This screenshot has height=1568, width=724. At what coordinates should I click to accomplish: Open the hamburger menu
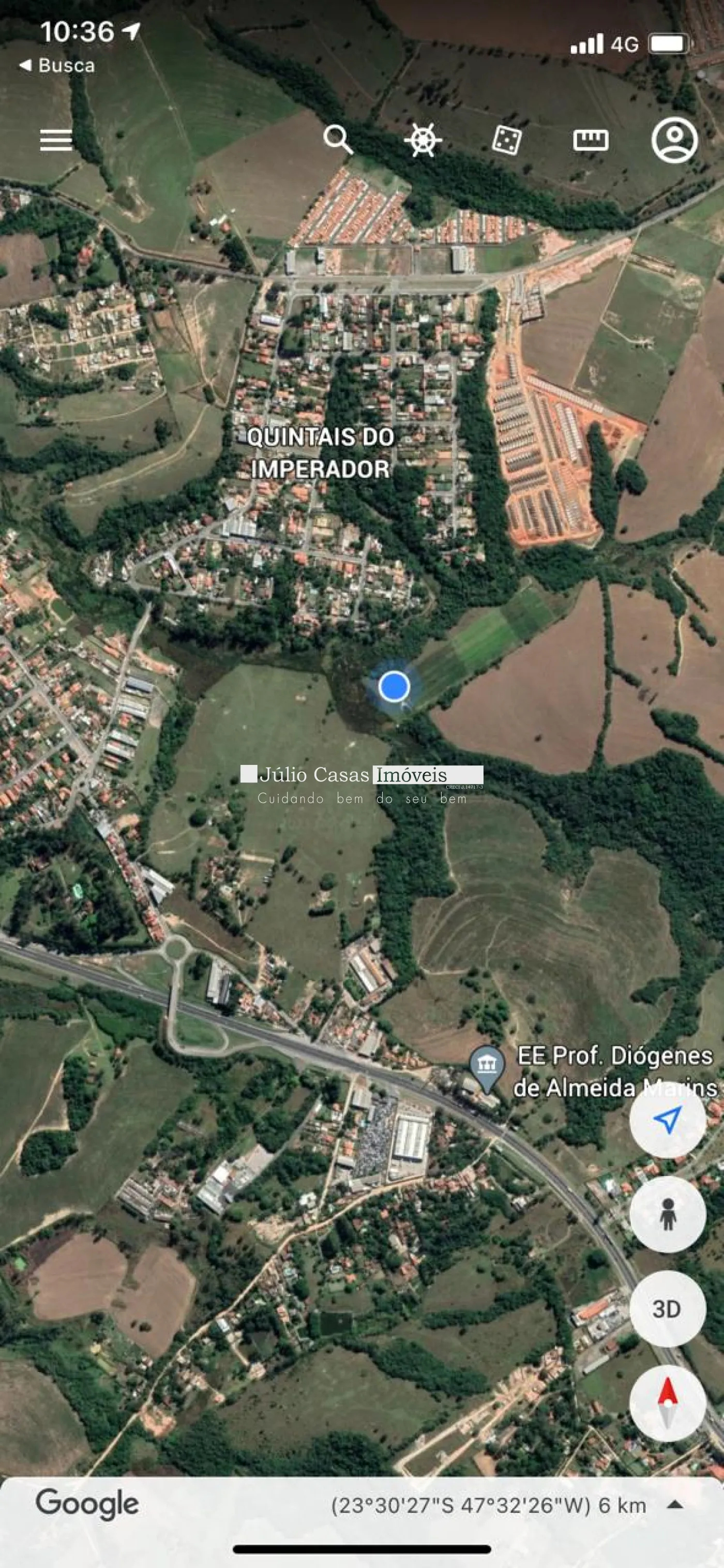pyautogui.click(x=56, y=141)
